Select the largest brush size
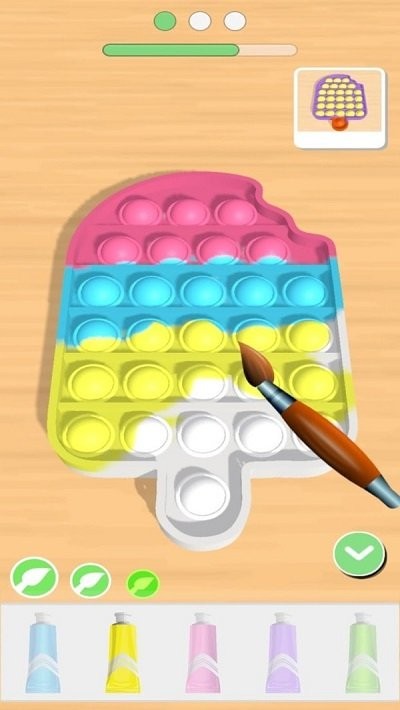 (34, 577)
